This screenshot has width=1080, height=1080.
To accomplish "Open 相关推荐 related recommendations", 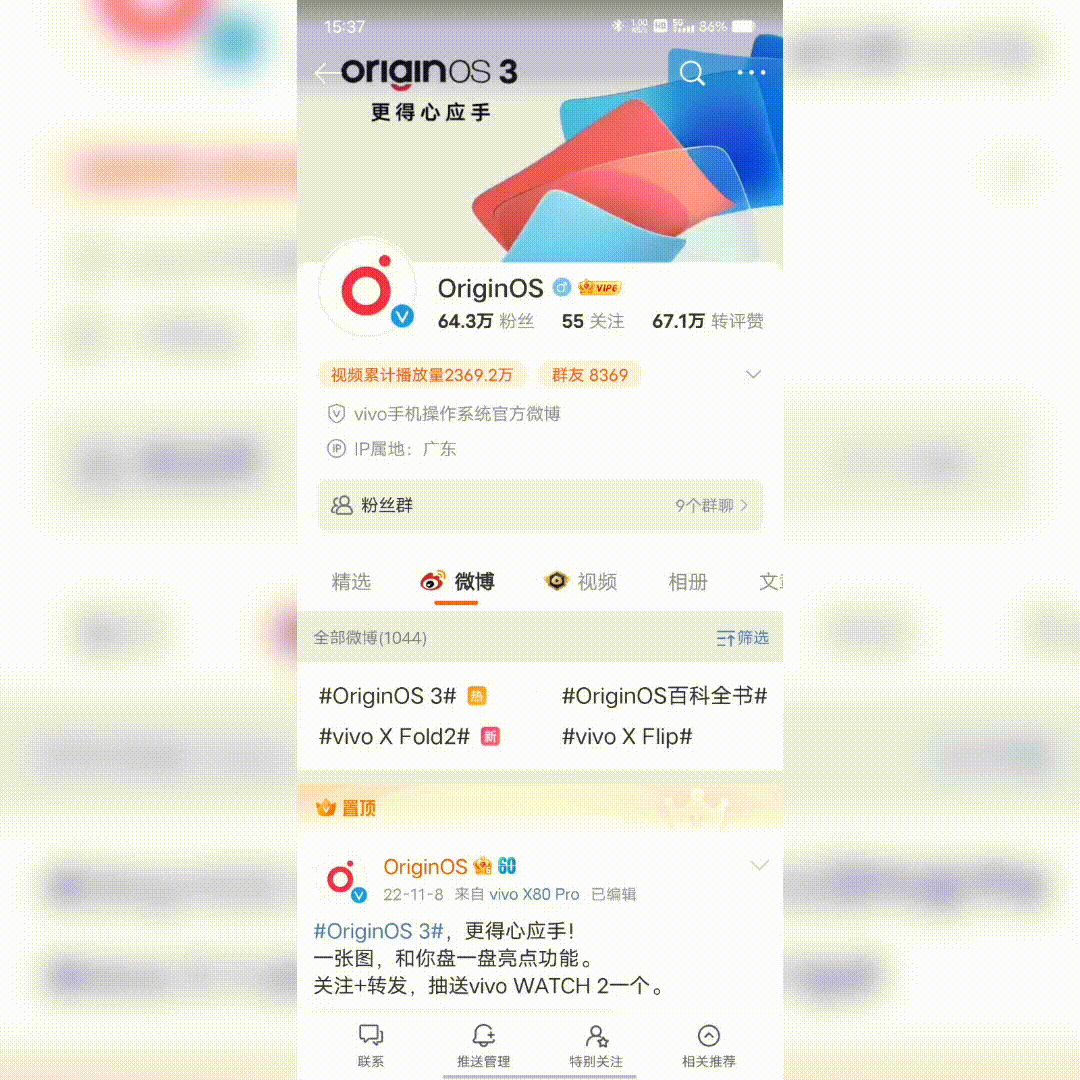I will click(x=708, y=1046).
